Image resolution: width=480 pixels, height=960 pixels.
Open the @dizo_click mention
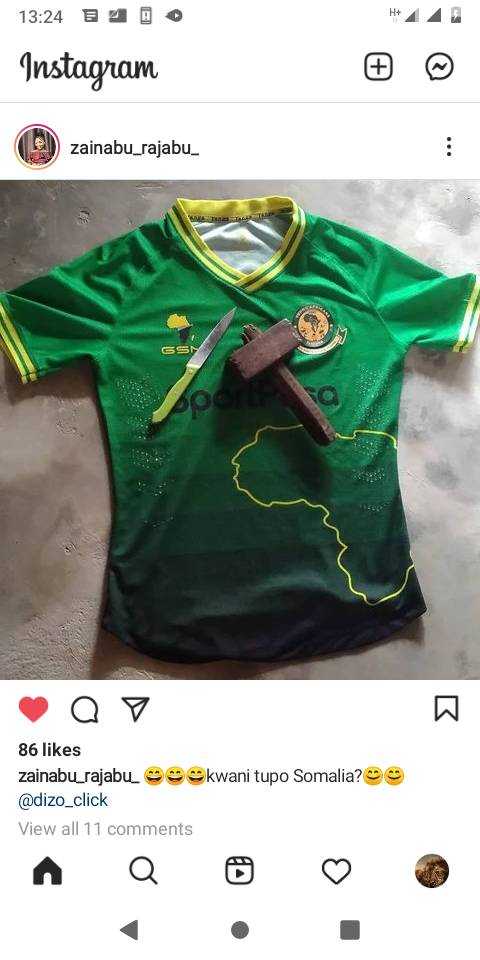(x=63, y=800)
